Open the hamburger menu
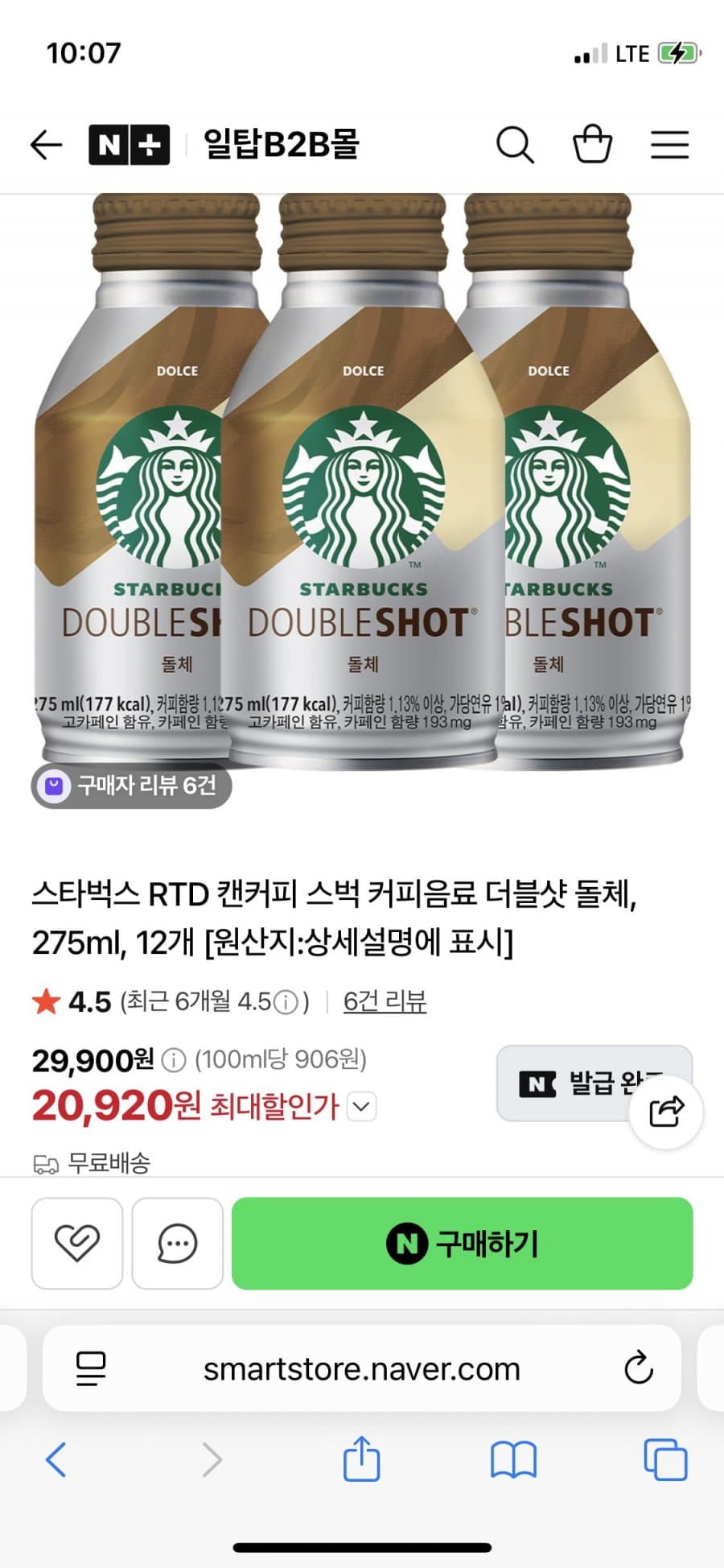The height and width of the screenshot is (1568, 724). (x=669, y=145)
